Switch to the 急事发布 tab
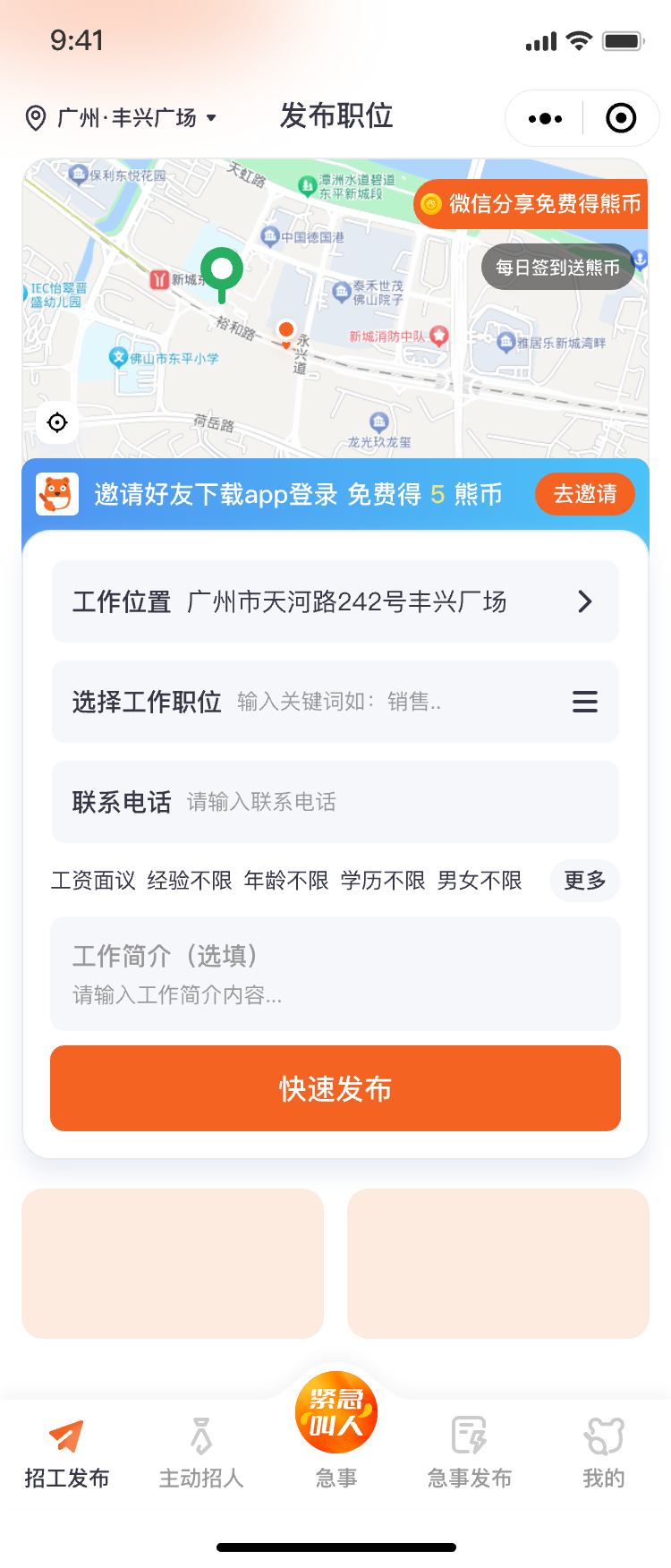 tap(470, 1452)
